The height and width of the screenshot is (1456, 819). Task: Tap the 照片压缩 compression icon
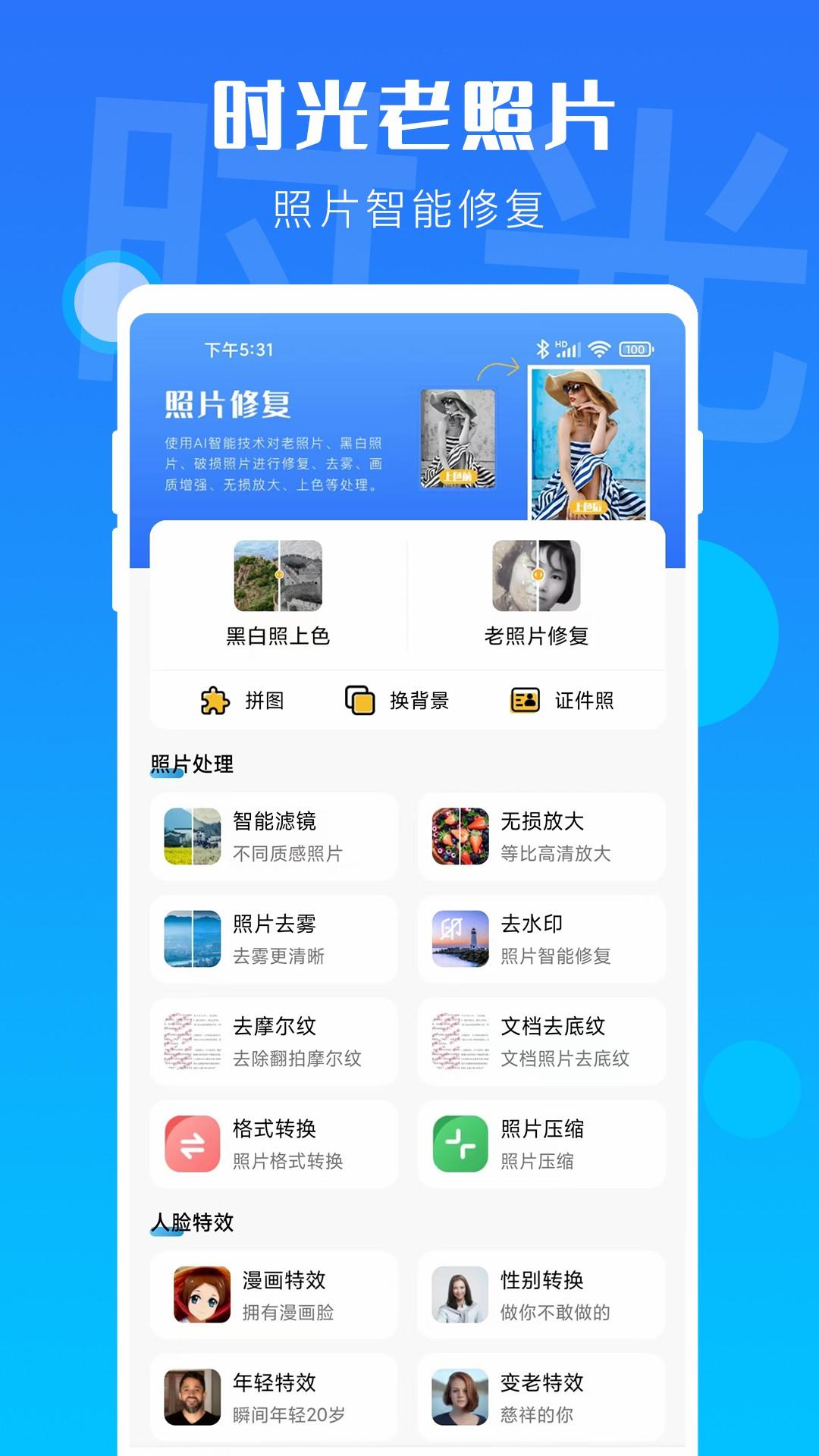coord(461,1144)
